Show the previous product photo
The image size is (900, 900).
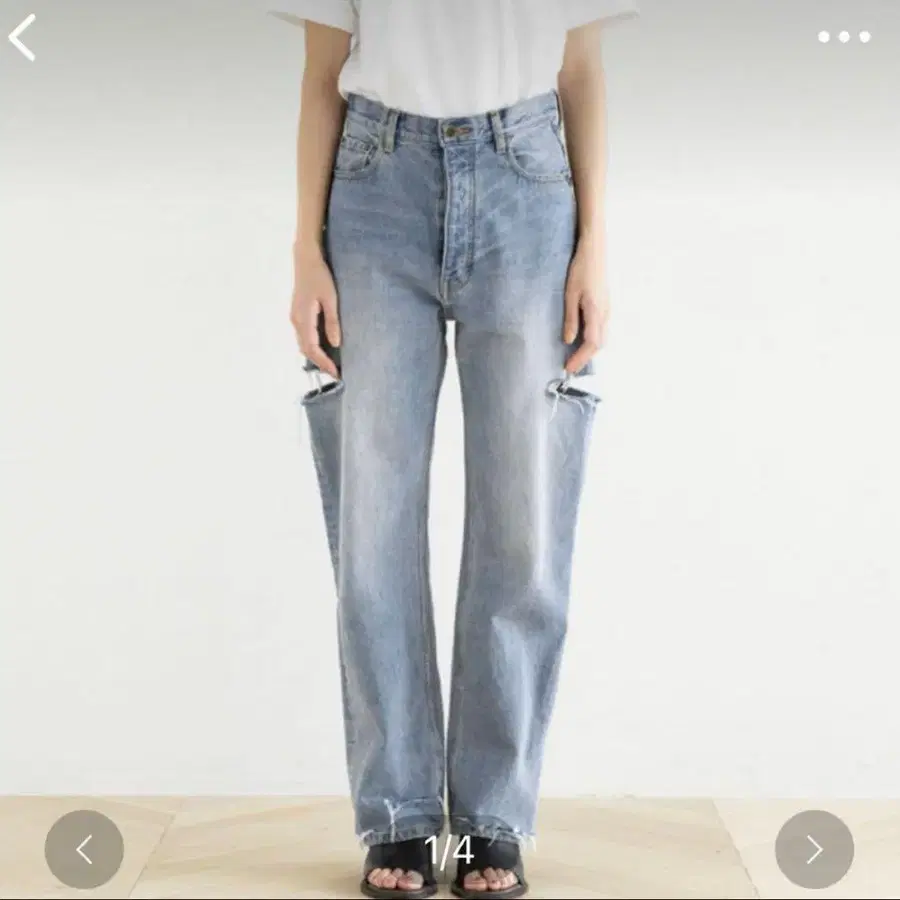coord(84,849)
